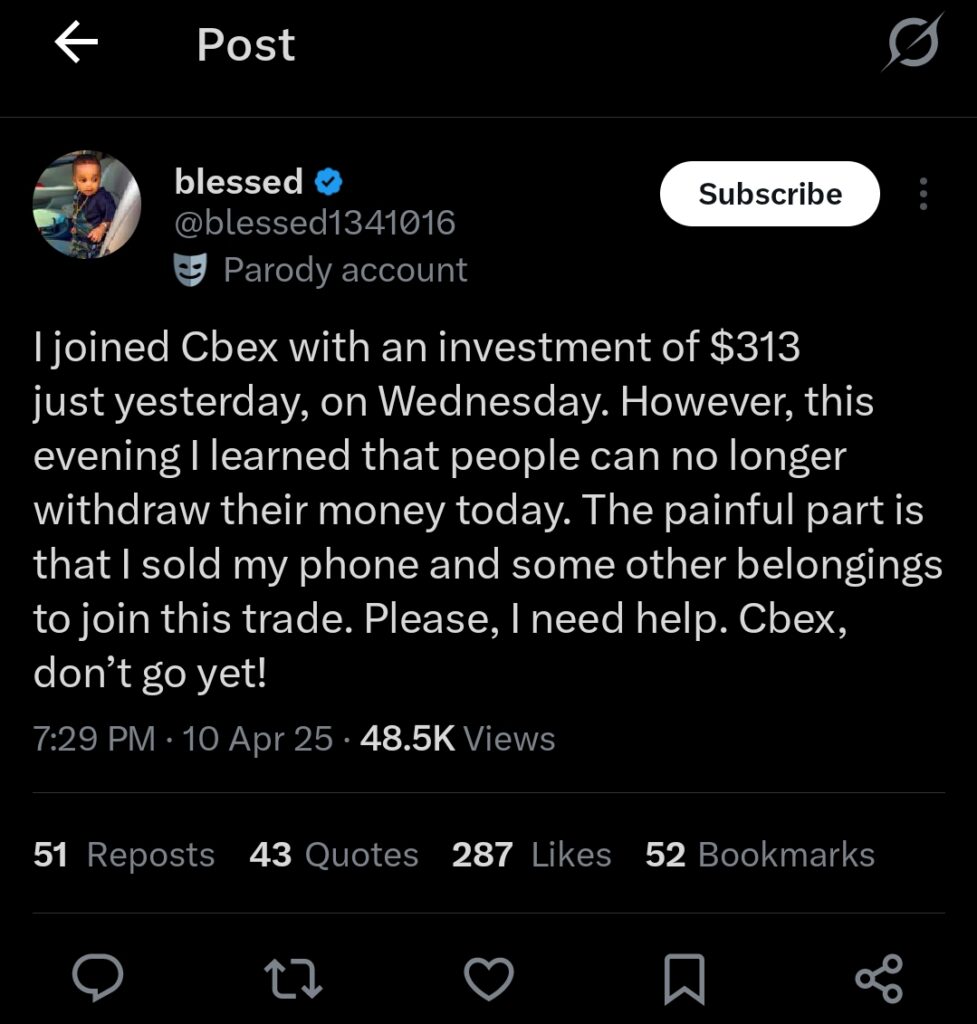Go back using the top arrow

(76, 44)
